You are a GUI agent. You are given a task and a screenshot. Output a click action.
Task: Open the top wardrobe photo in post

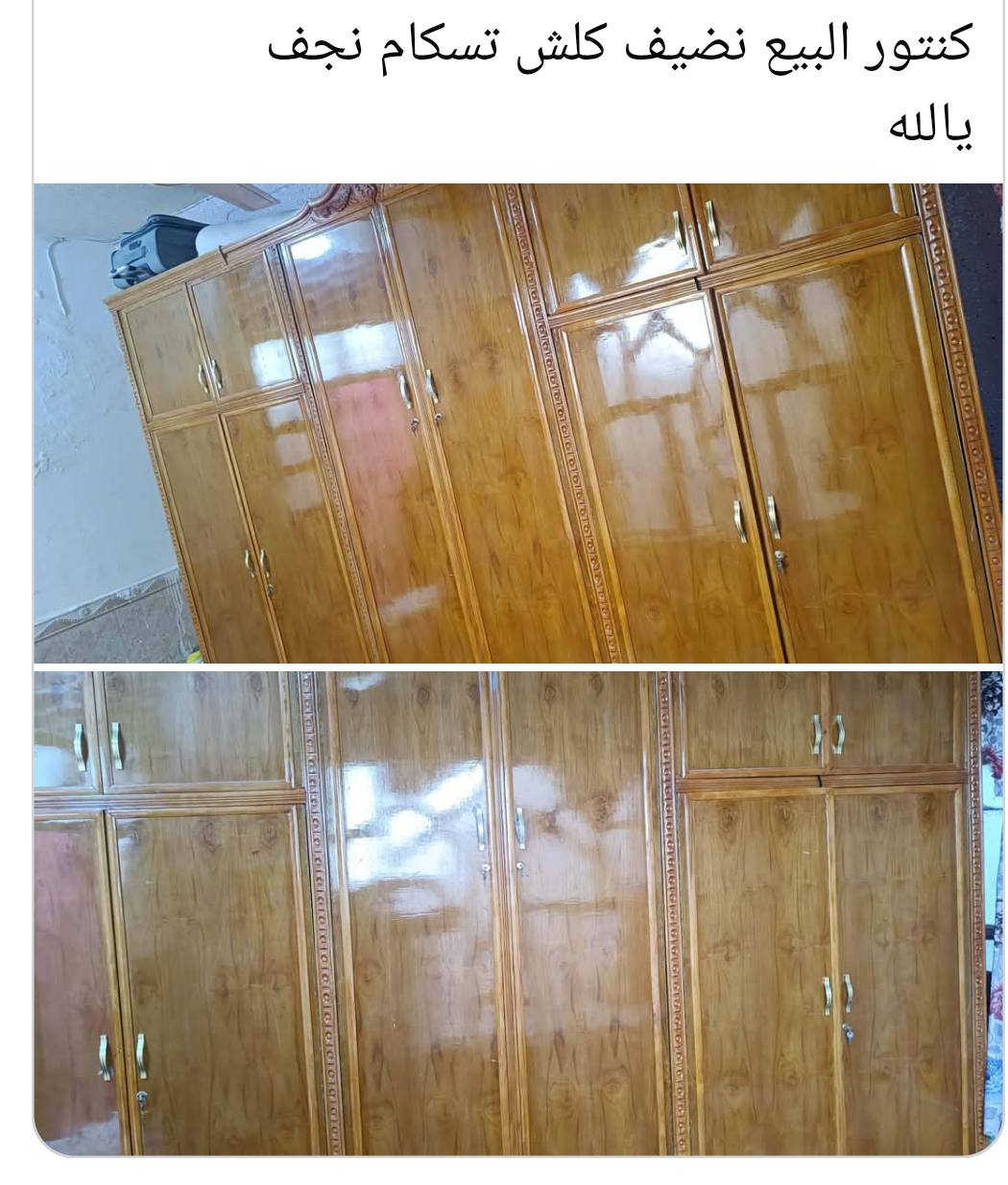518,423
